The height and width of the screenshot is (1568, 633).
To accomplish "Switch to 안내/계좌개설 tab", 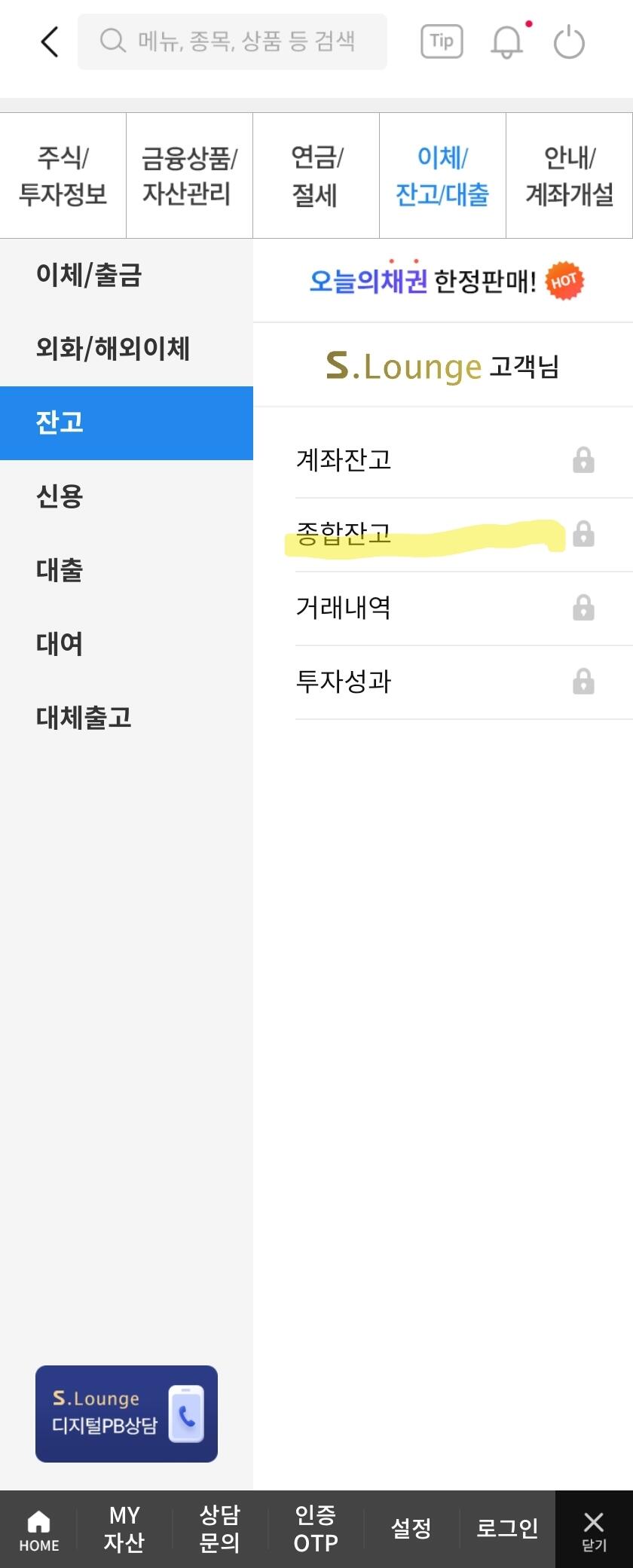I will coord(570,175).
